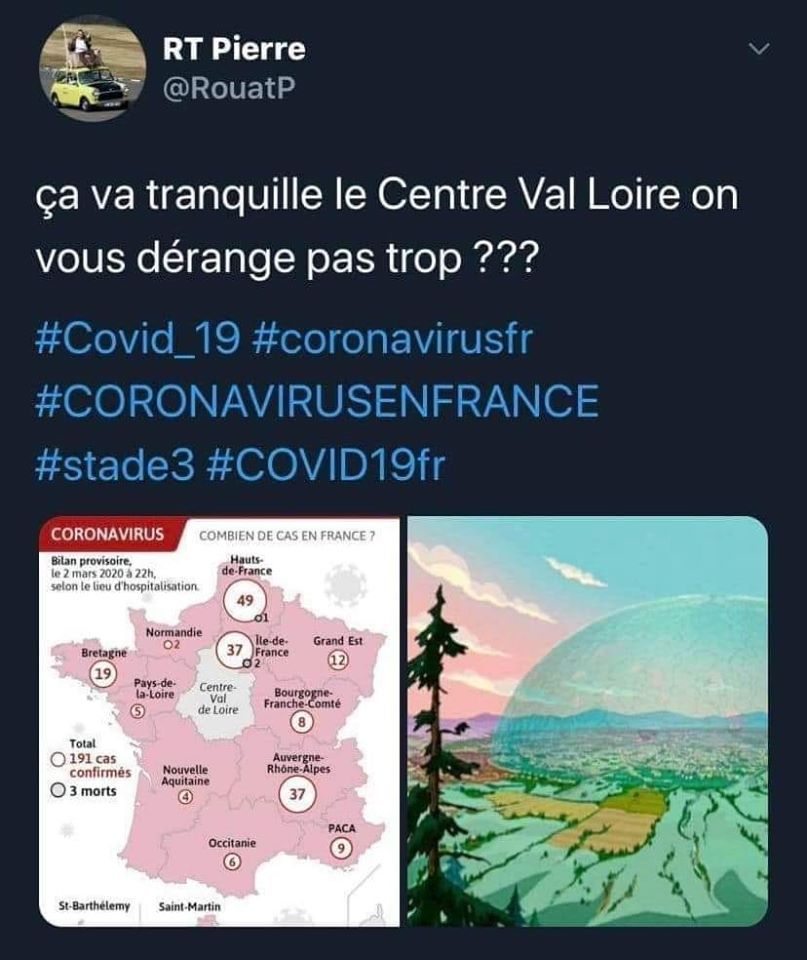Screen dimensions: 807x960
Task: Open the #CORONAVIRUSENFRANCE hashtag
Action: pyautogui.click(x=317, y=402)
